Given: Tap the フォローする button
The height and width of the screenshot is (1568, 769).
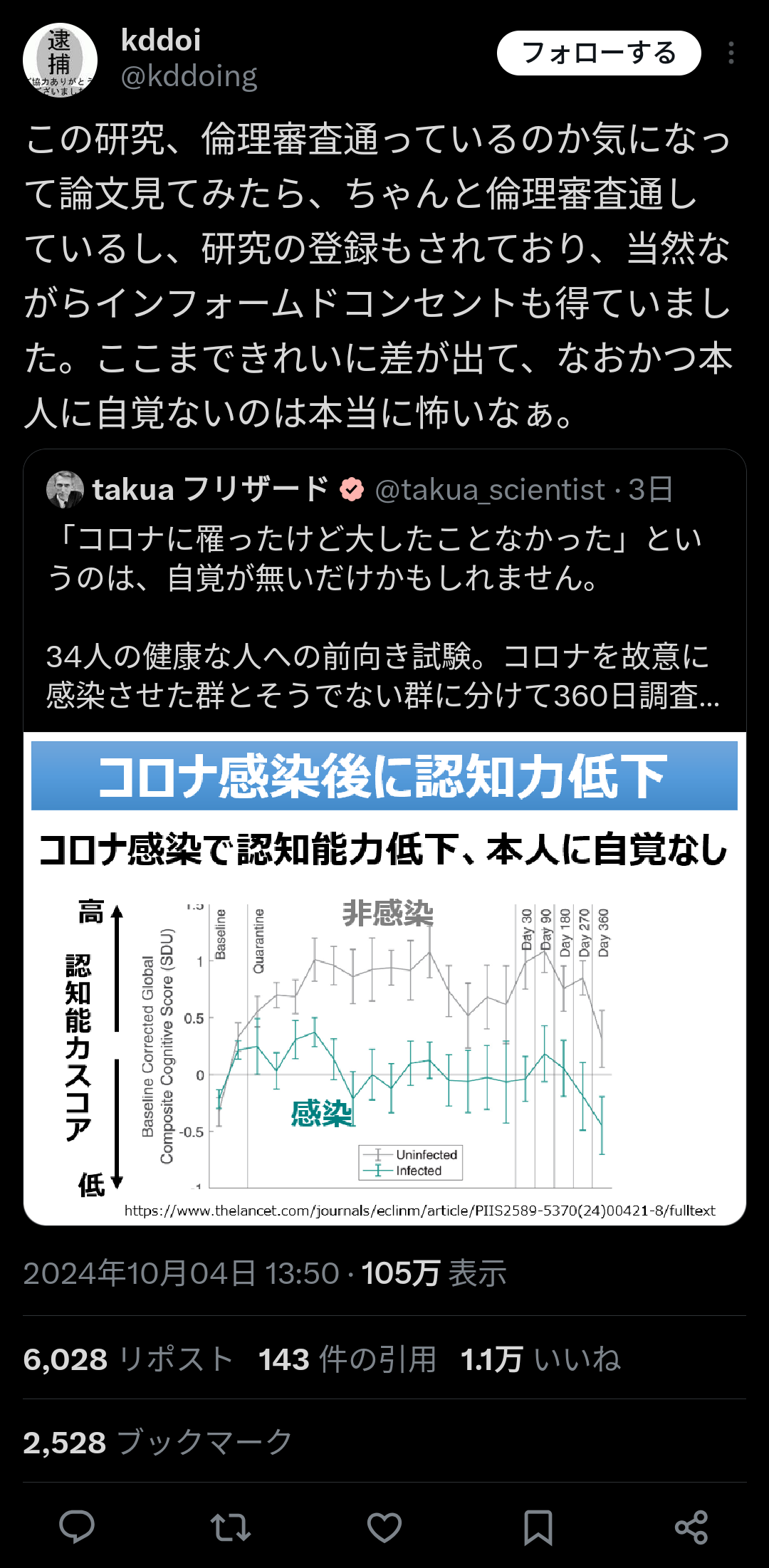Looking at the screenshot, I should point(599,53).
